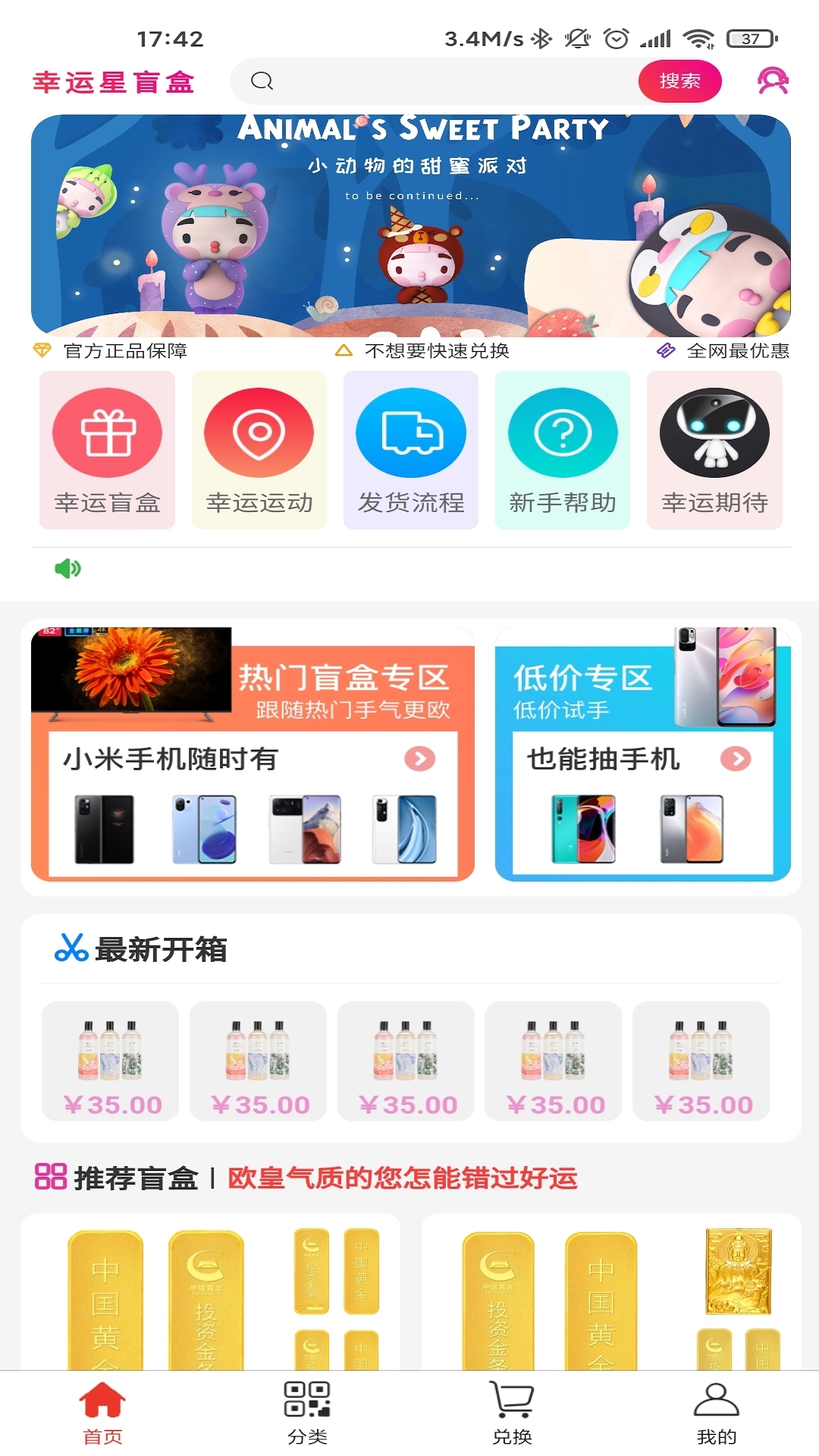The height and width of the screenshot is (1456, 819).
Task: Open the customer service headset icon
Action: [773, 80]
